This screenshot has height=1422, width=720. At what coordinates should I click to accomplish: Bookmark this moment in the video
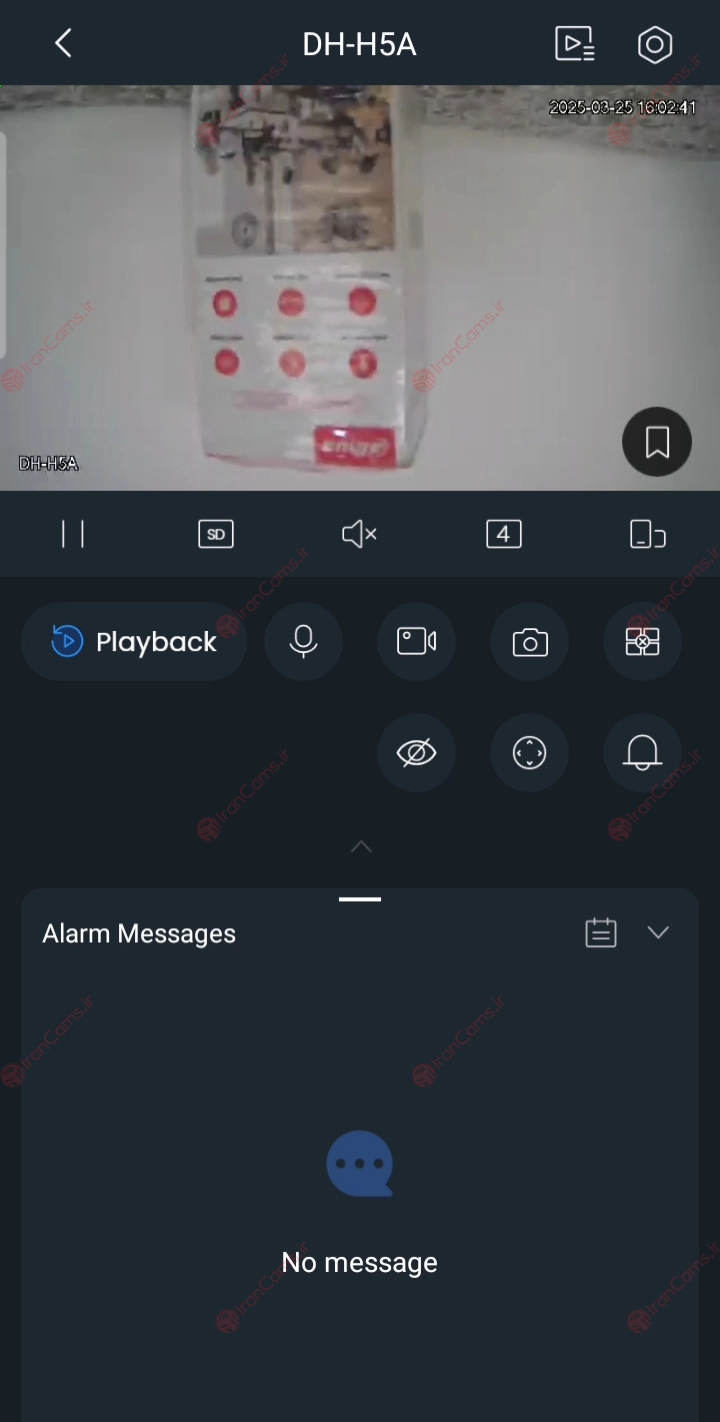click(x=657, y=442)
